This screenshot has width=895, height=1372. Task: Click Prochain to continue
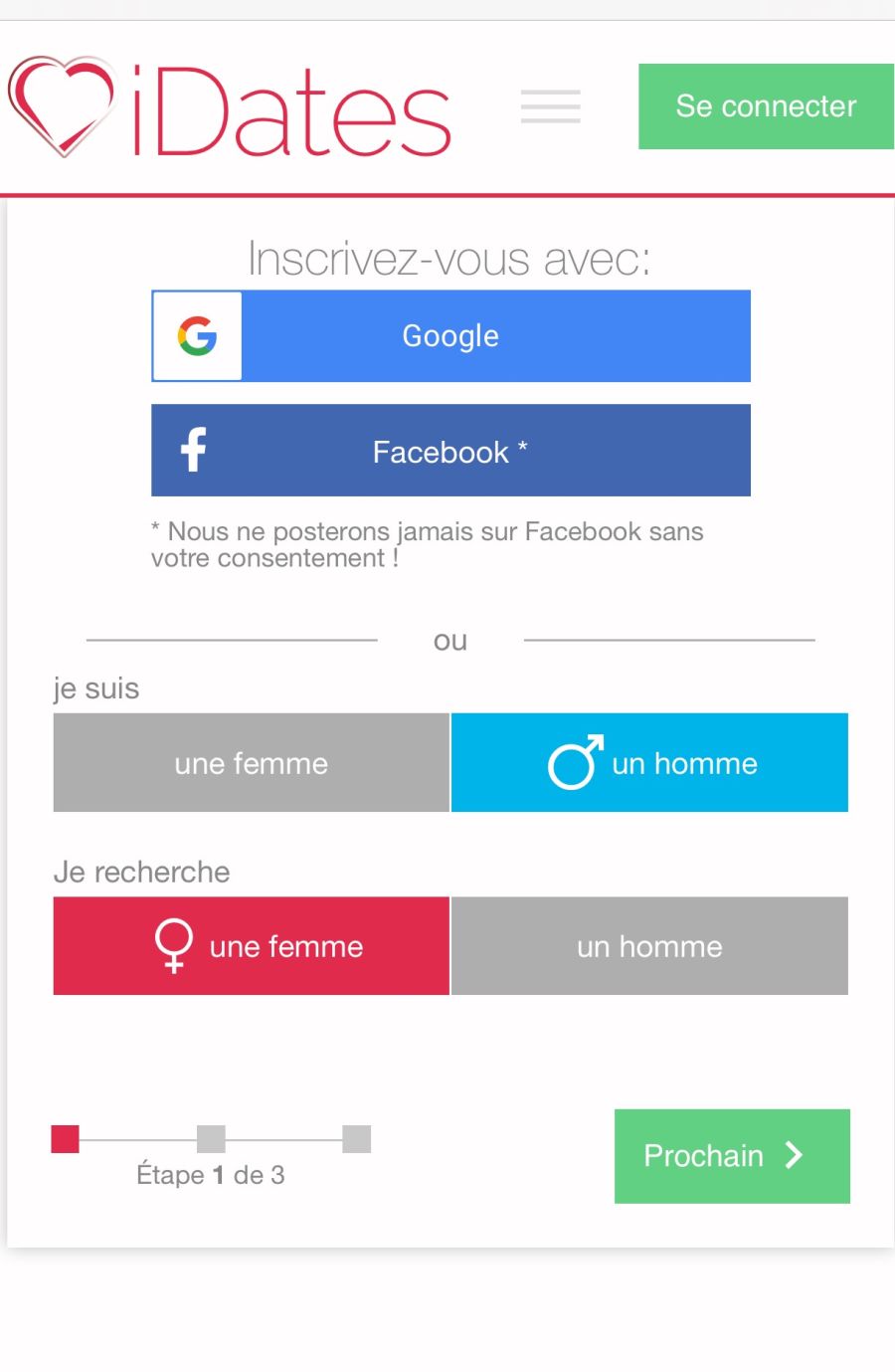[x=732, y=1155]
